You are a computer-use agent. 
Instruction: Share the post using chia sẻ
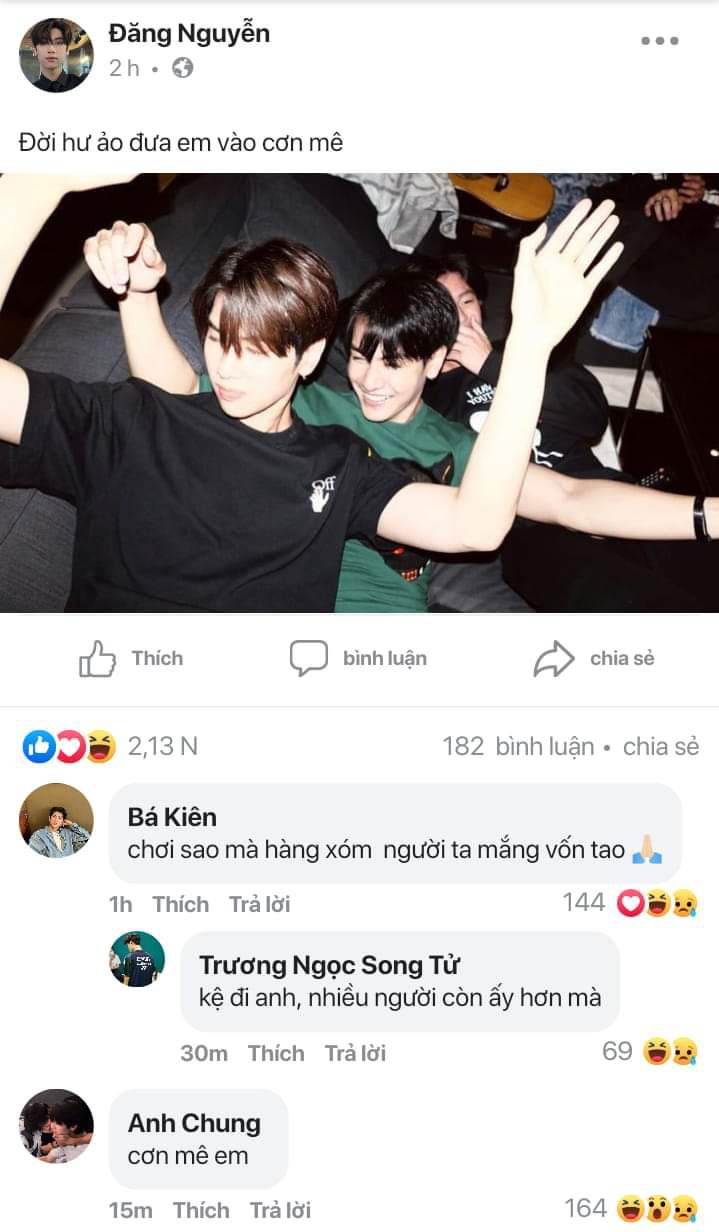click(x=594, y=658)
